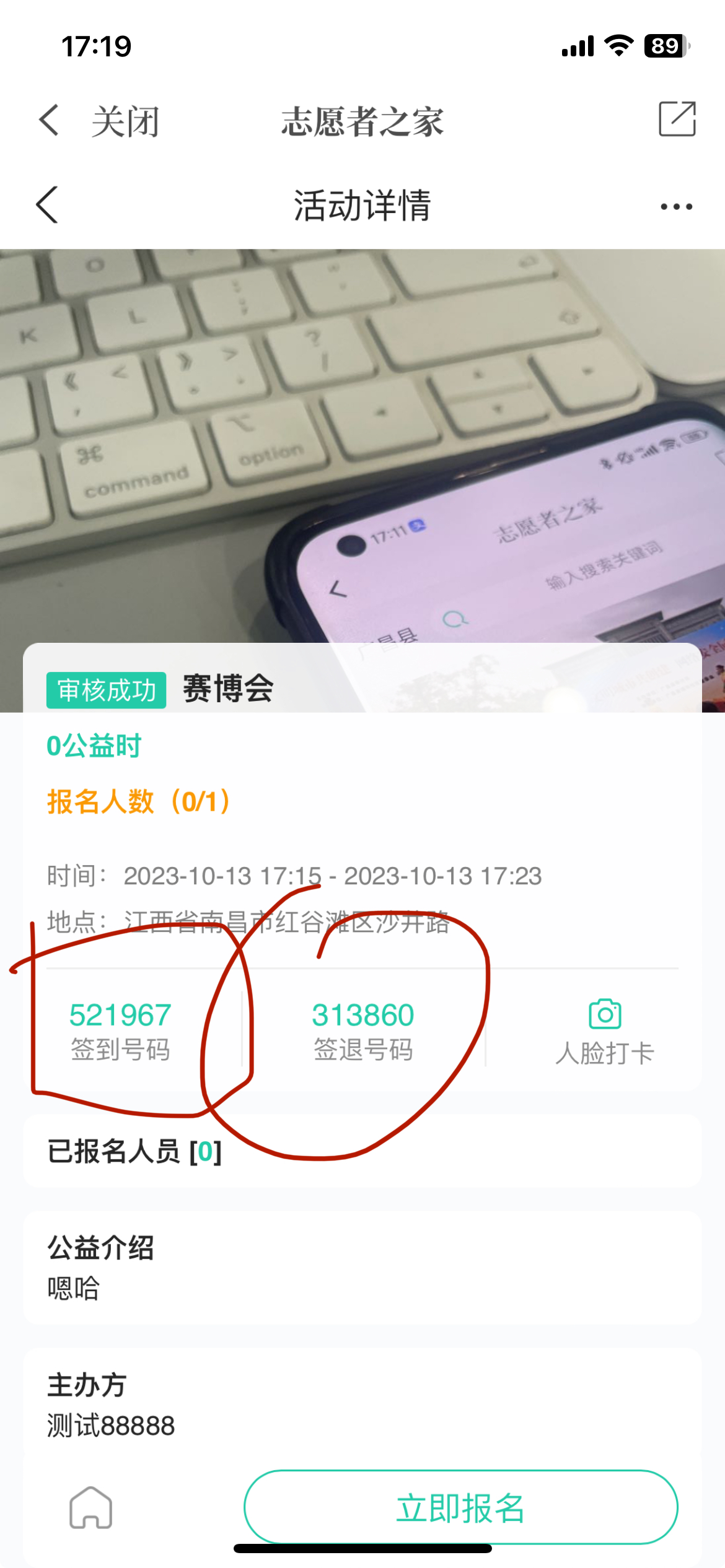Tap 关闭 to close the page
725x1568 pixels.
tap(126, 121)
